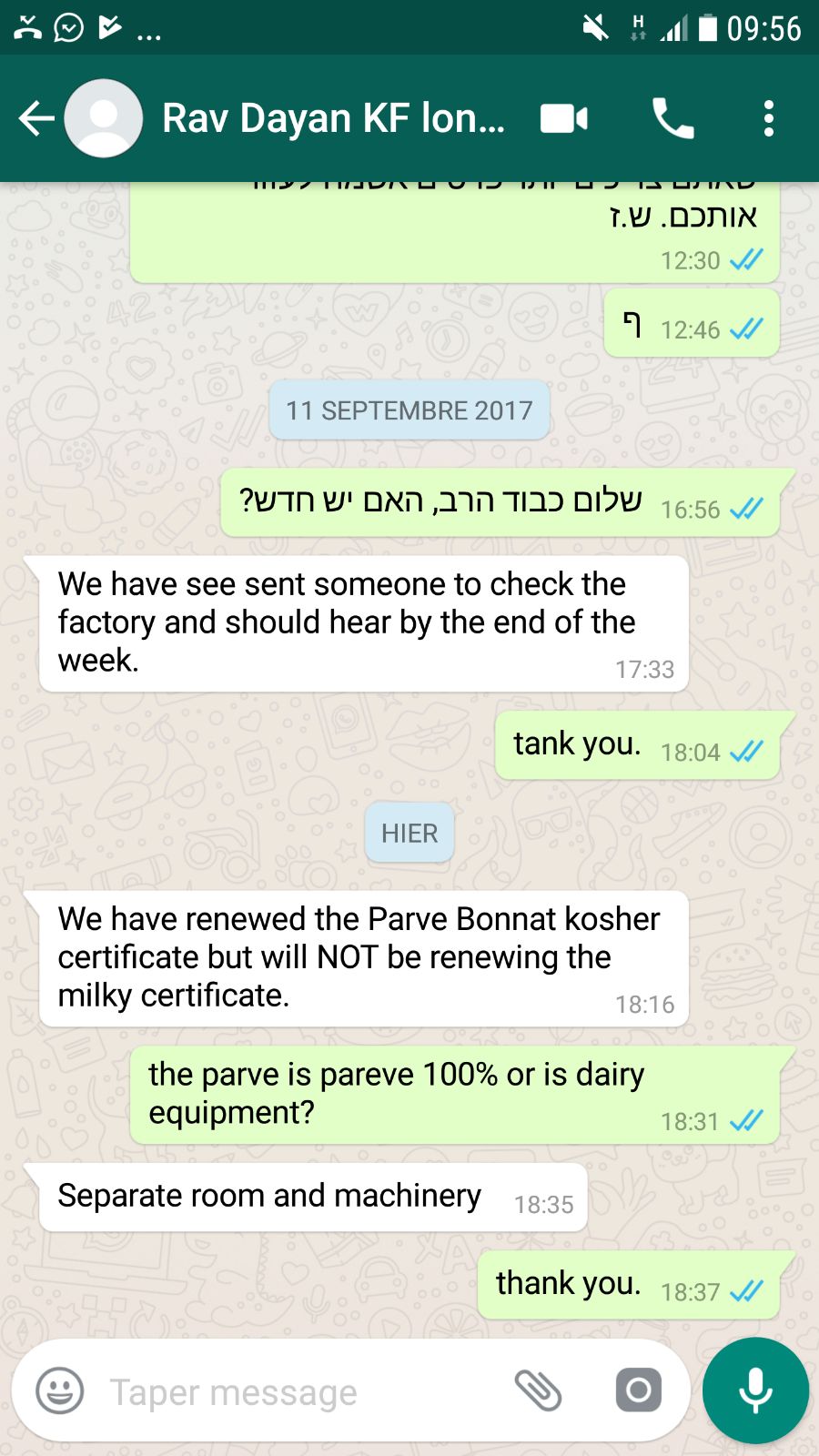Attach a file with the paperclip

[539, 1390]
